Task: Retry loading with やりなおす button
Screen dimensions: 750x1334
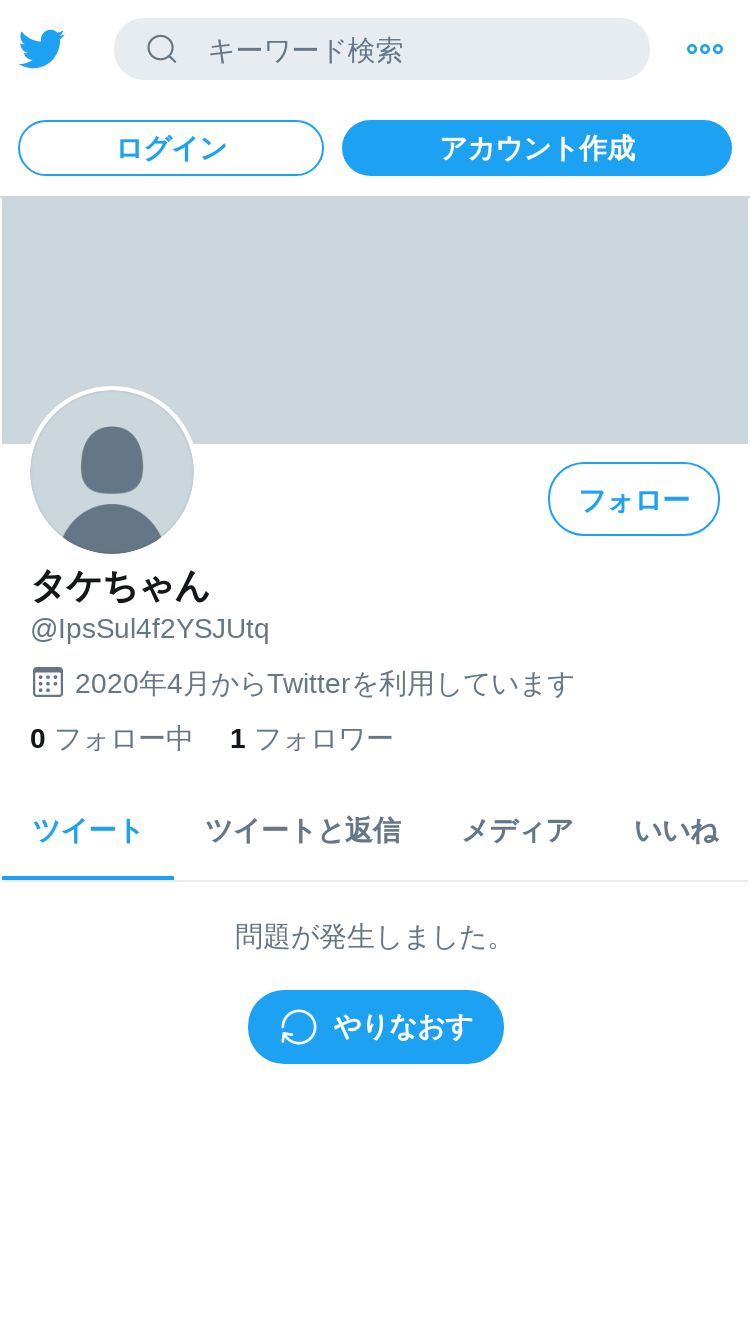Action: 376,1027
